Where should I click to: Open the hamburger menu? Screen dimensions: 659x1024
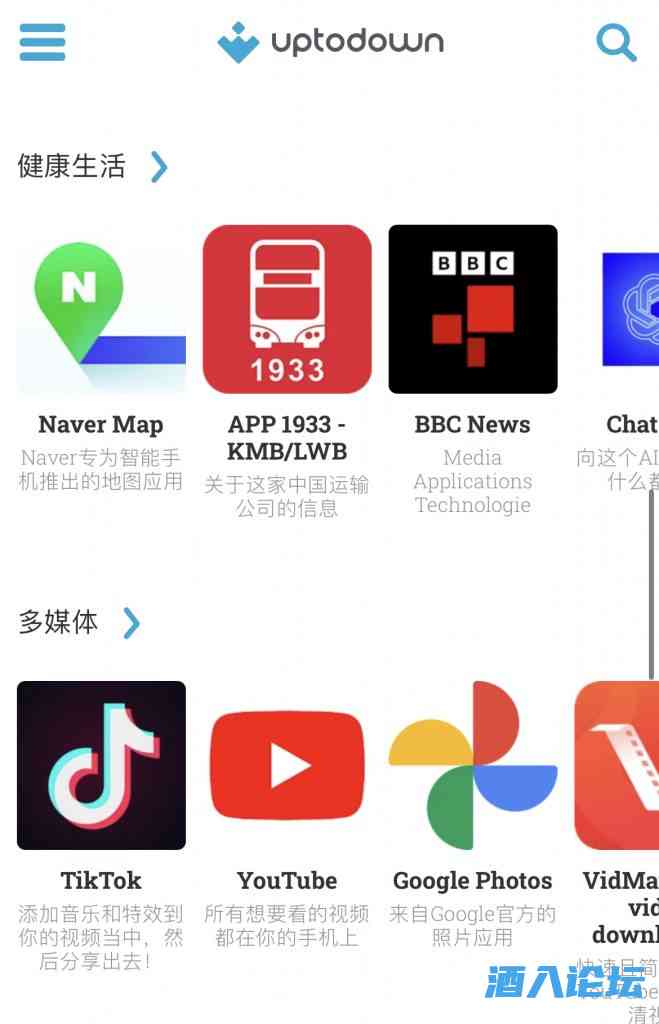tap(42, 42)
